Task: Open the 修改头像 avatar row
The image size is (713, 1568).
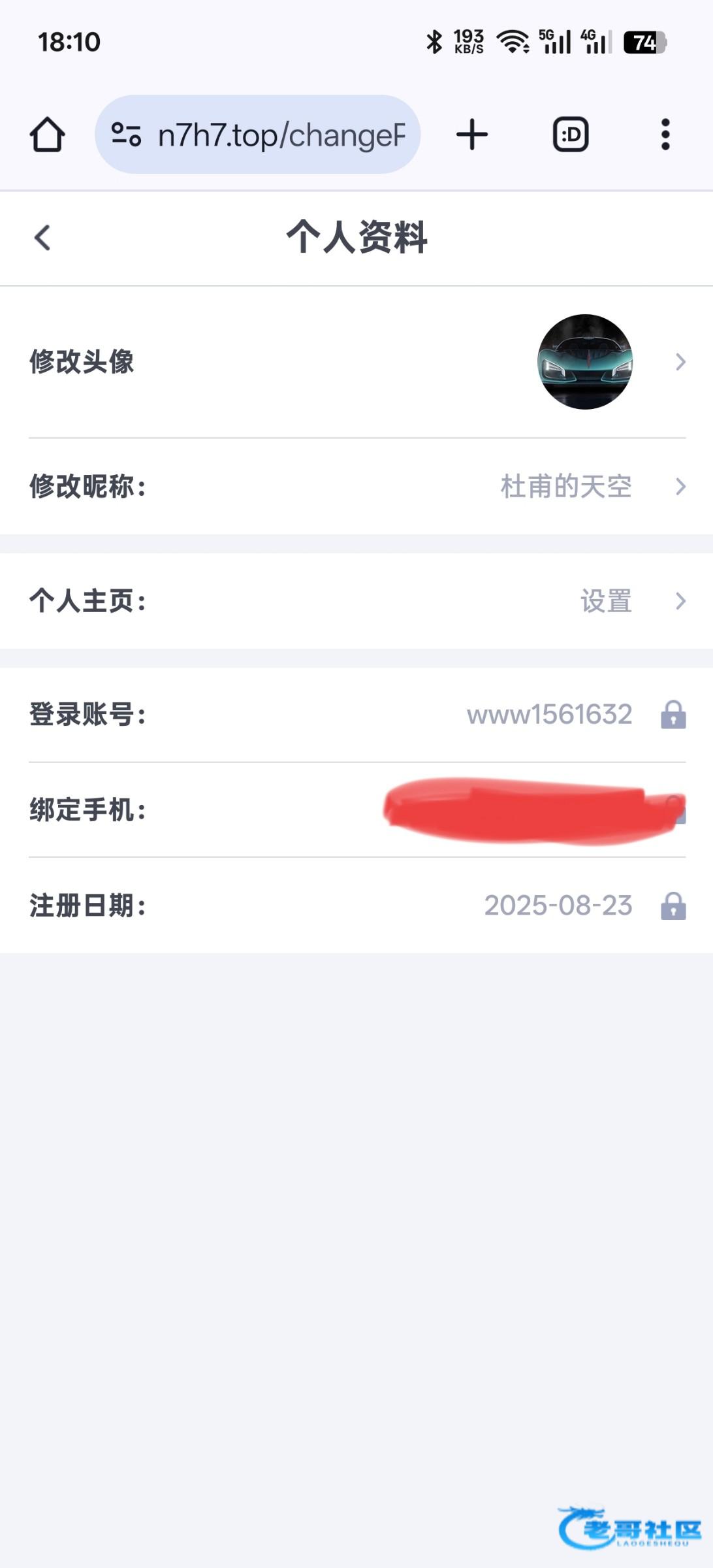Action: point(356,362)
